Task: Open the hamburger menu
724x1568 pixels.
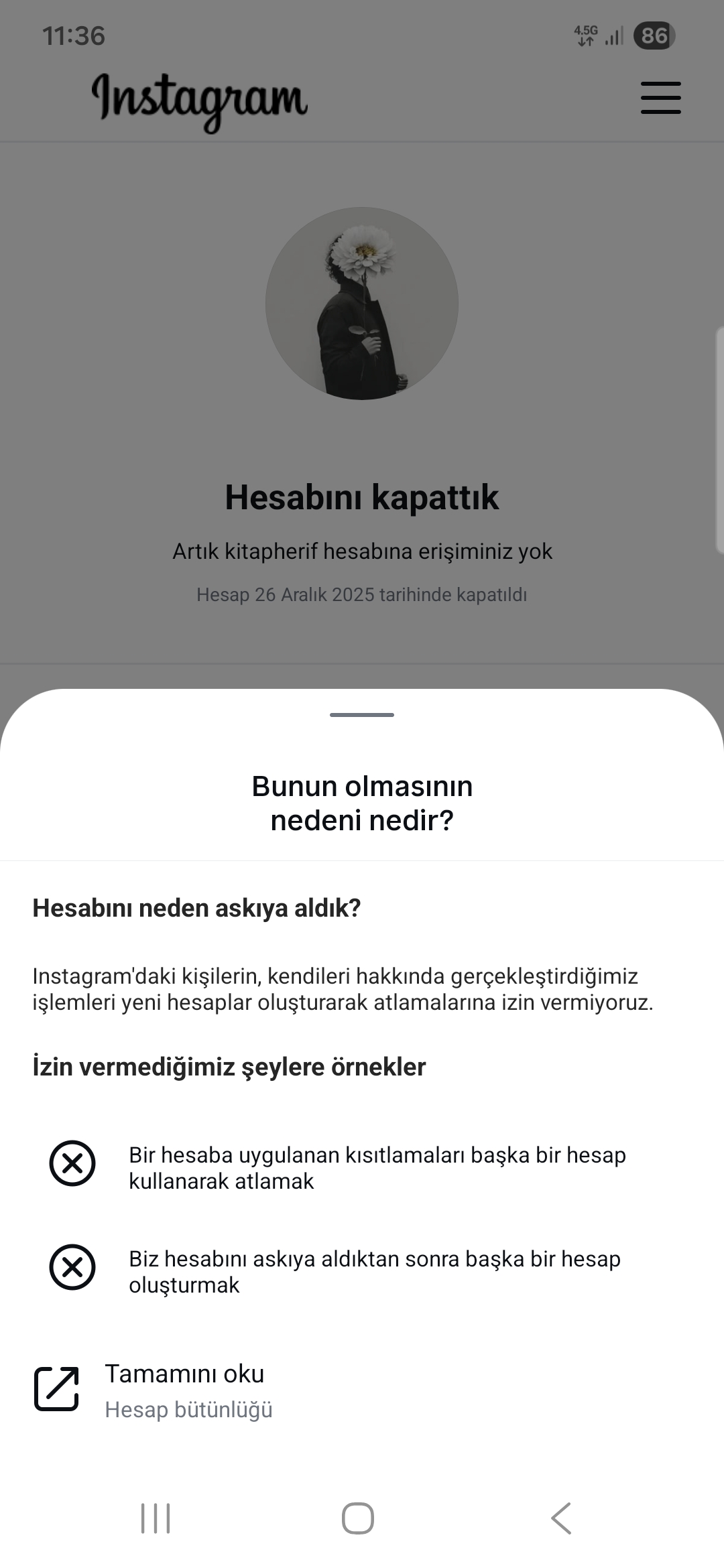Action: coord(660,98)
